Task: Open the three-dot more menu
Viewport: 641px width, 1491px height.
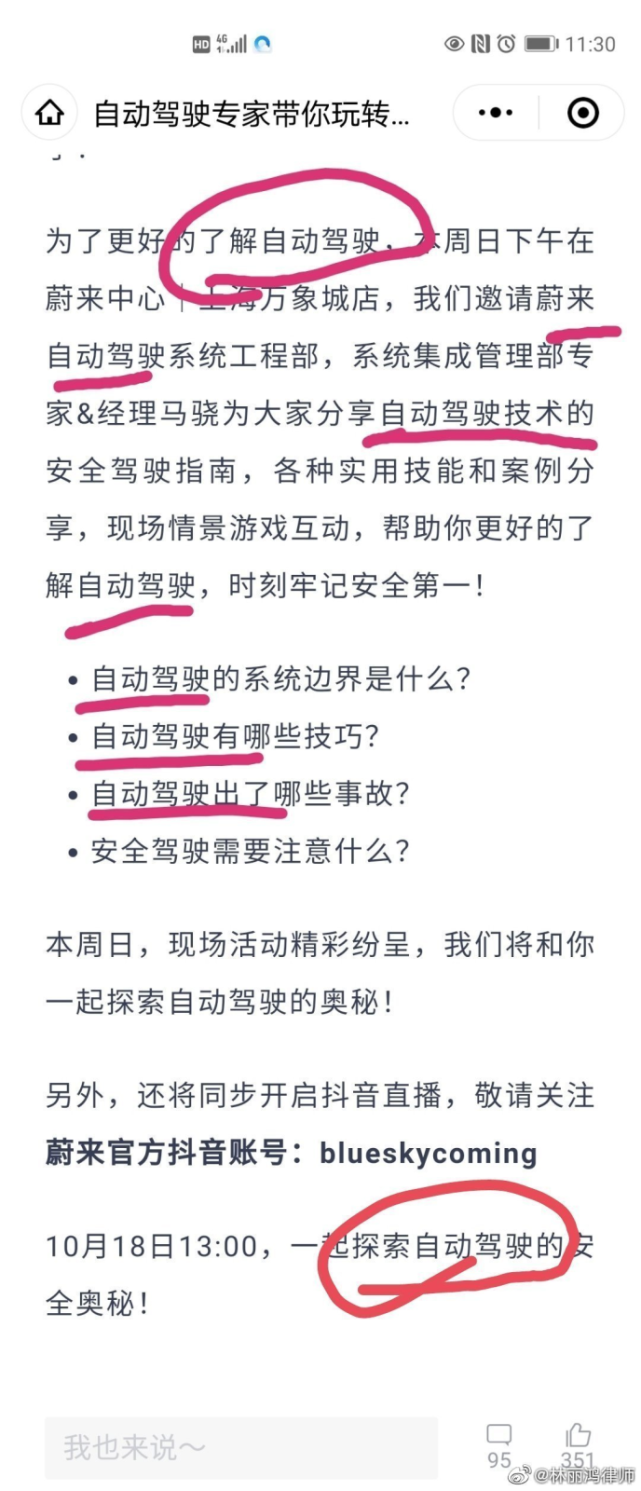Action: point(495,113)
